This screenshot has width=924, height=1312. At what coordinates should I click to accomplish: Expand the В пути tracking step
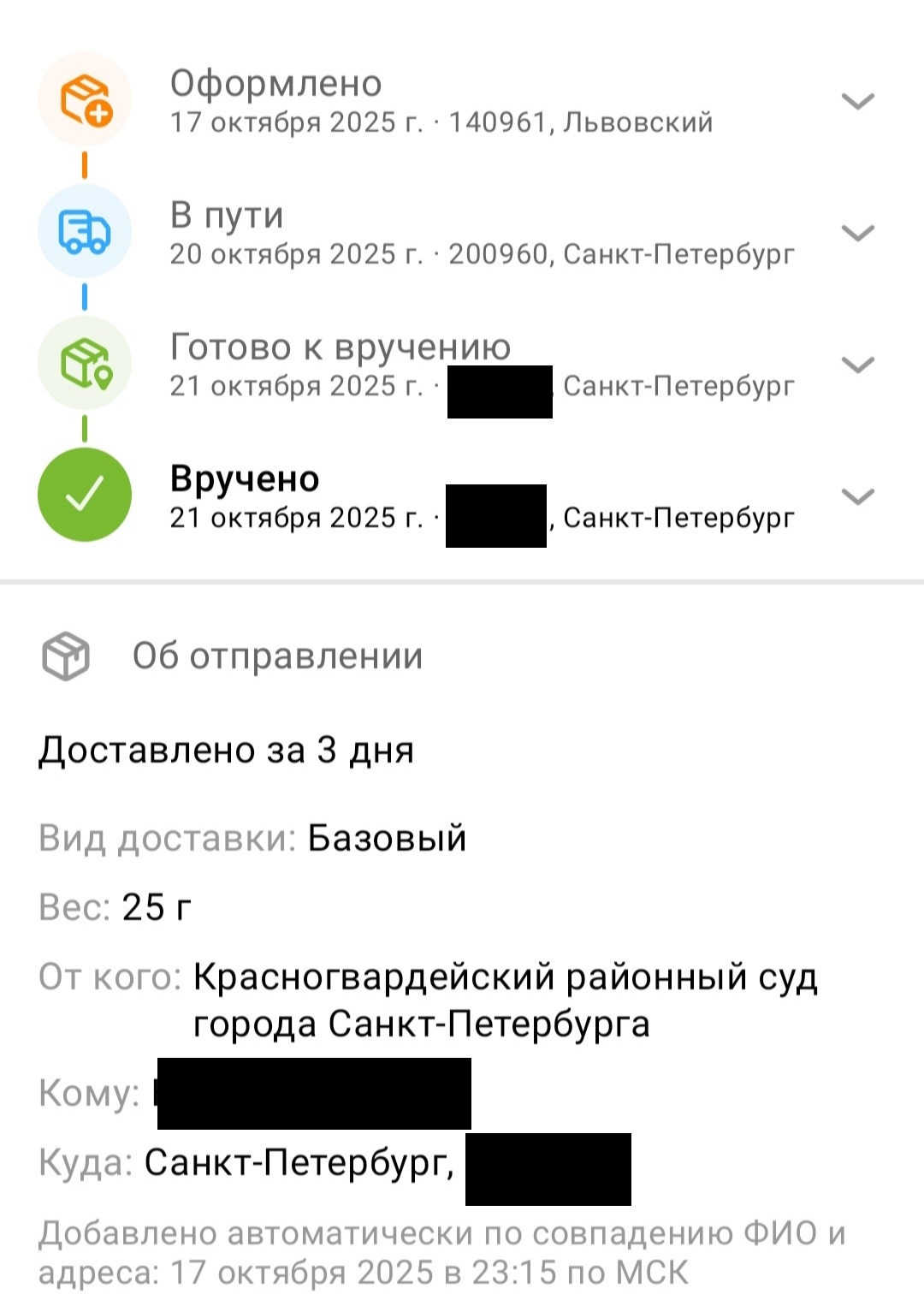[857, 233]
